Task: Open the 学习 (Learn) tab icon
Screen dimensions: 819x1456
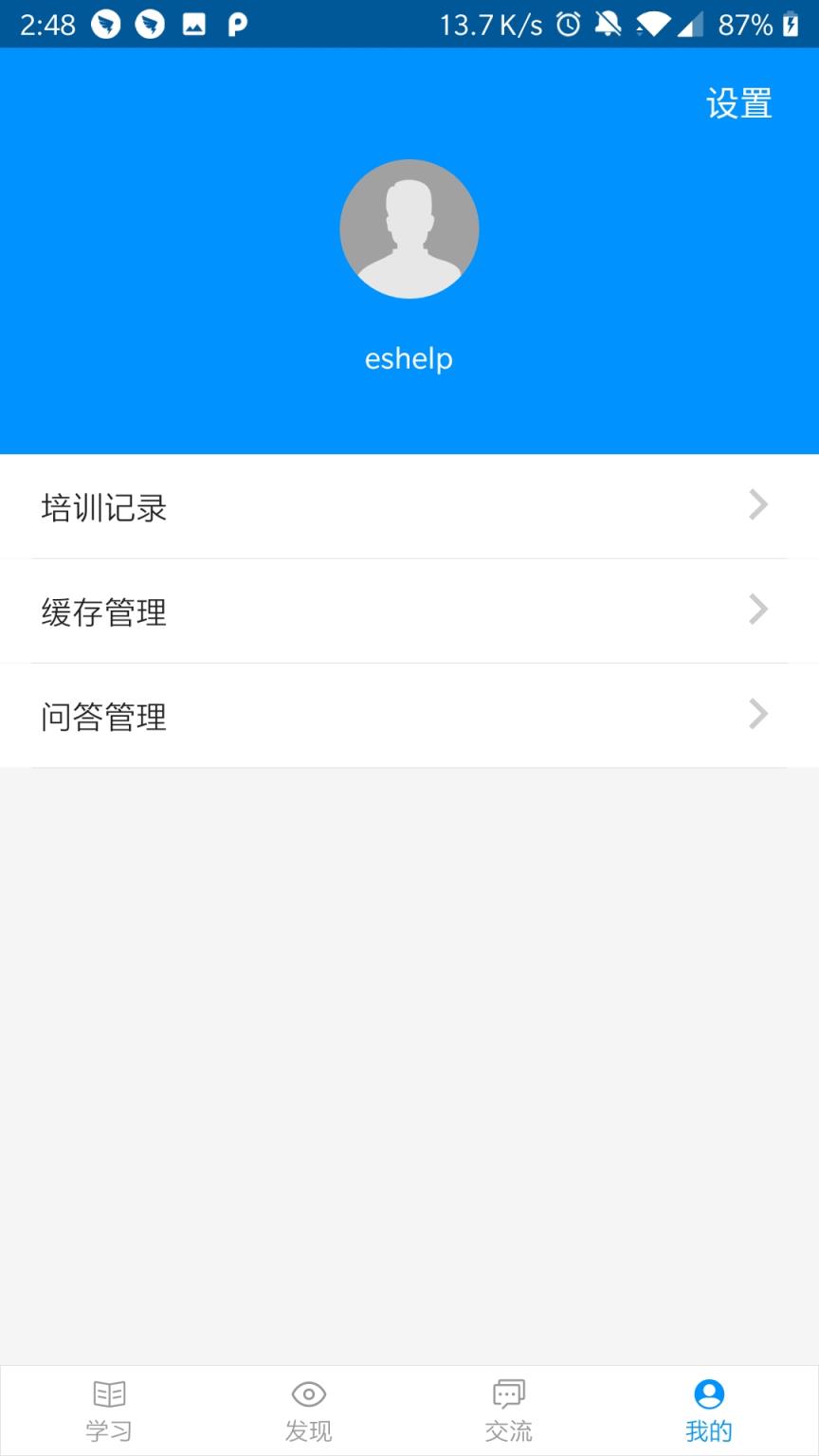Action: (110, 1394)
